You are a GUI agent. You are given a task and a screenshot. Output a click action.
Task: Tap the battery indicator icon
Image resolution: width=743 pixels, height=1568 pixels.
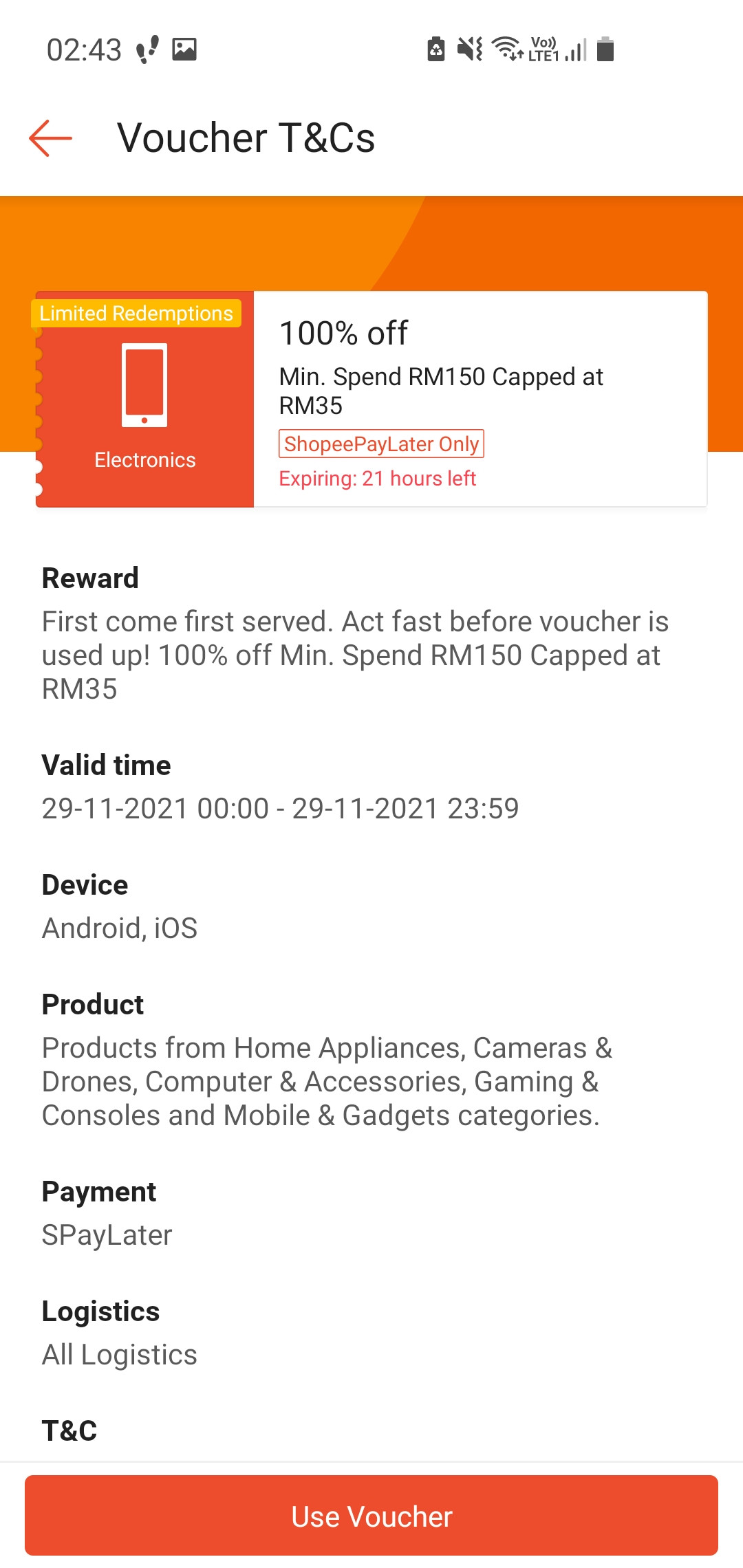(x=604, y=48)
